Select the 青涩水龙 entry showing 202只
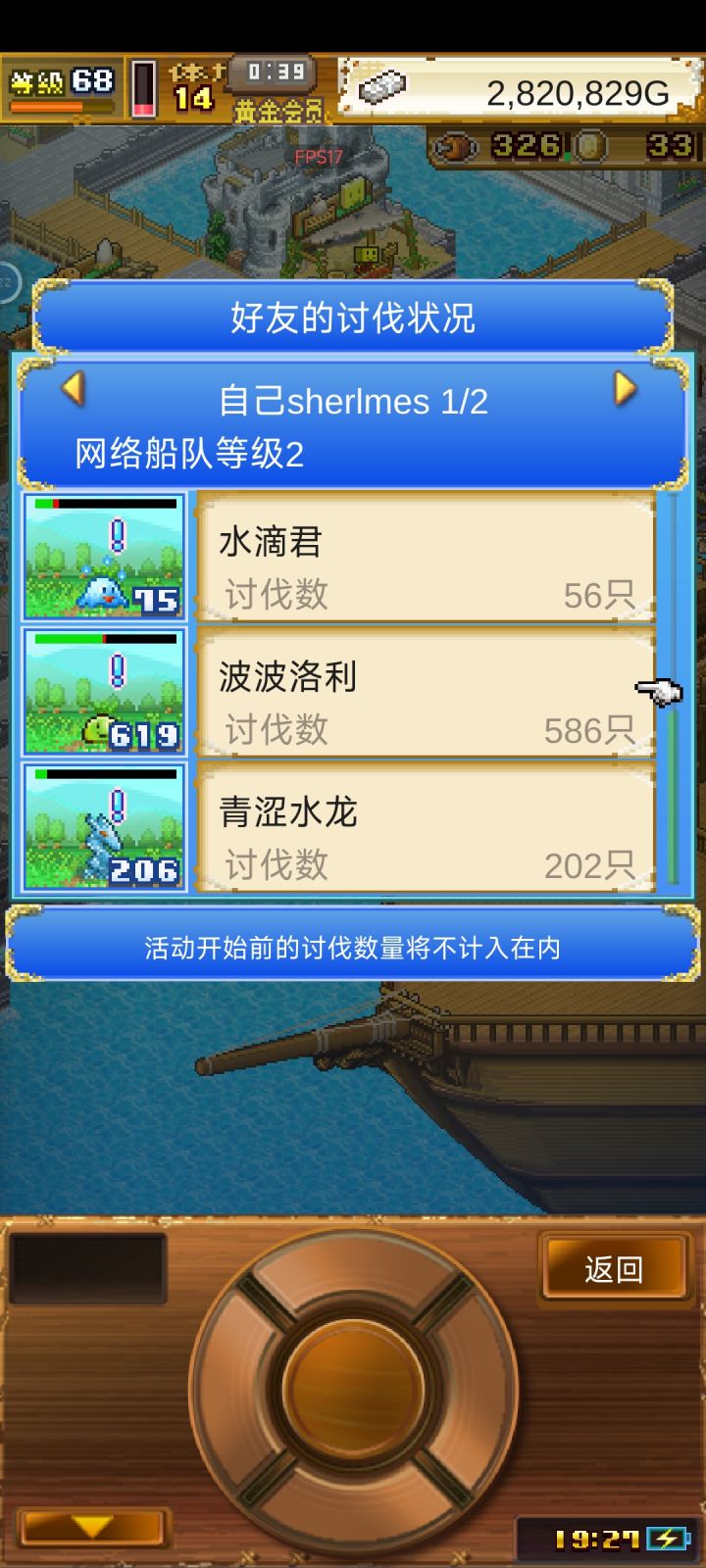This screenshot has height=1568, width=706. (427, 828)
